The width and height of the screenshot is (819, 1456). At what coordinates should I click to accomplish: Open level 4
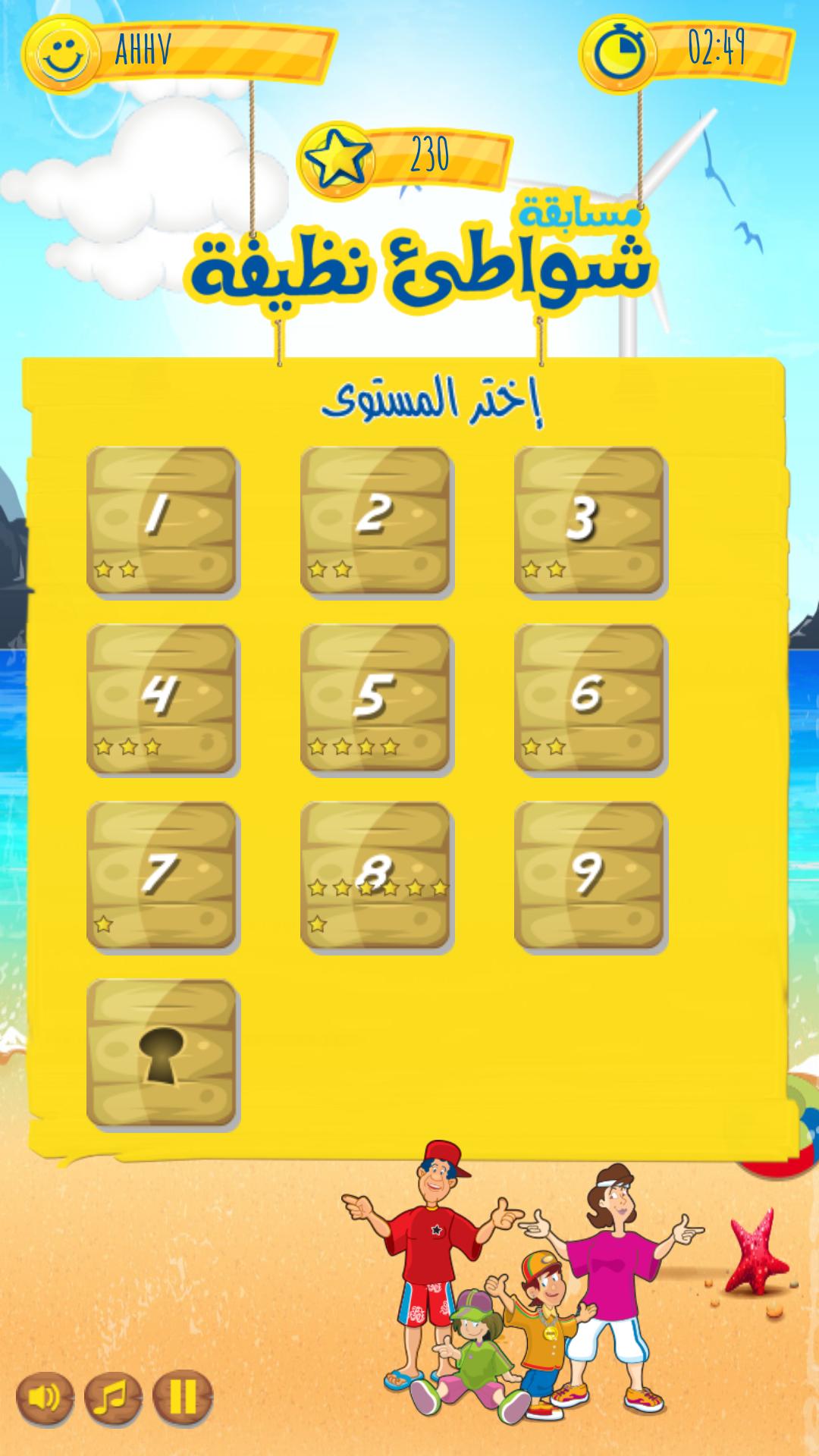point(162,698)
